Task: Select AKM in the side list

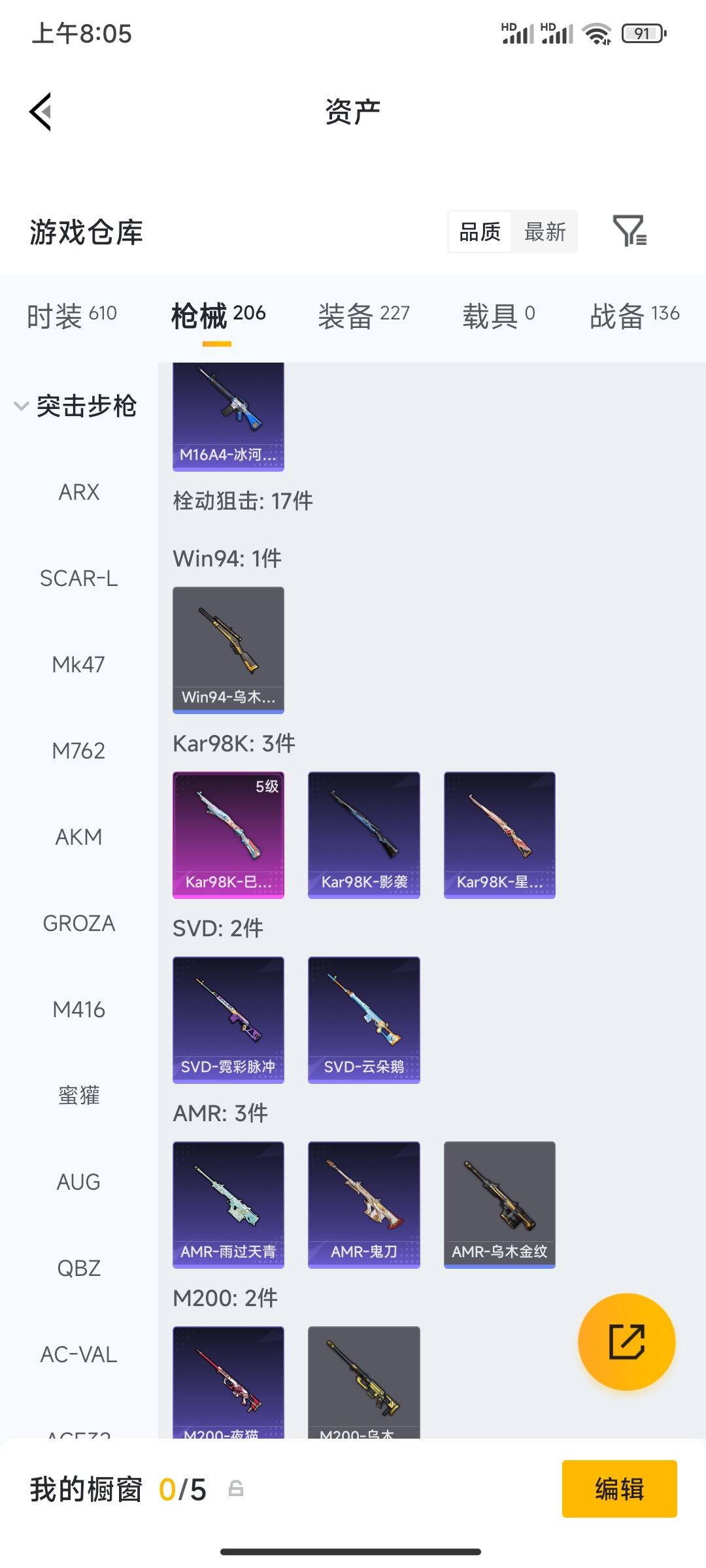Action: (79, 837)
